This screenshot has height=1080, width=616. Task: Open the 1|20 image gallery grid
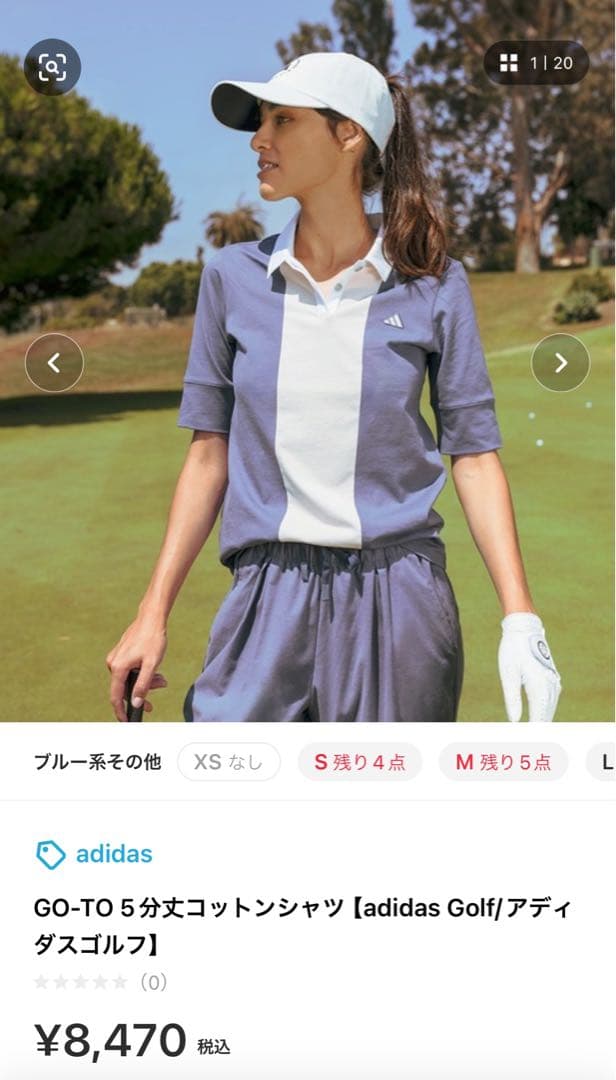pos(536,63)
